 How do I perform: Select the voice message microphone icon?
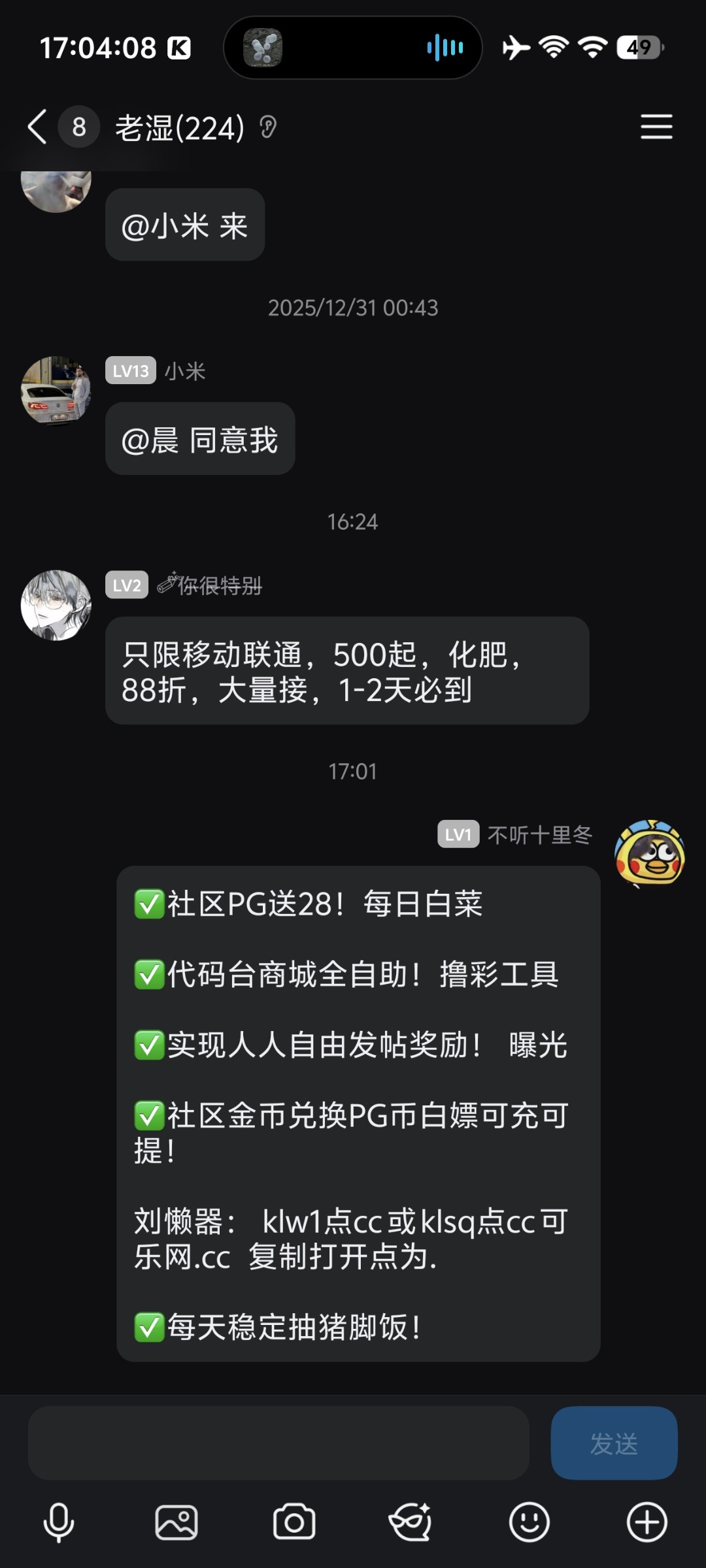point(59,1520)
